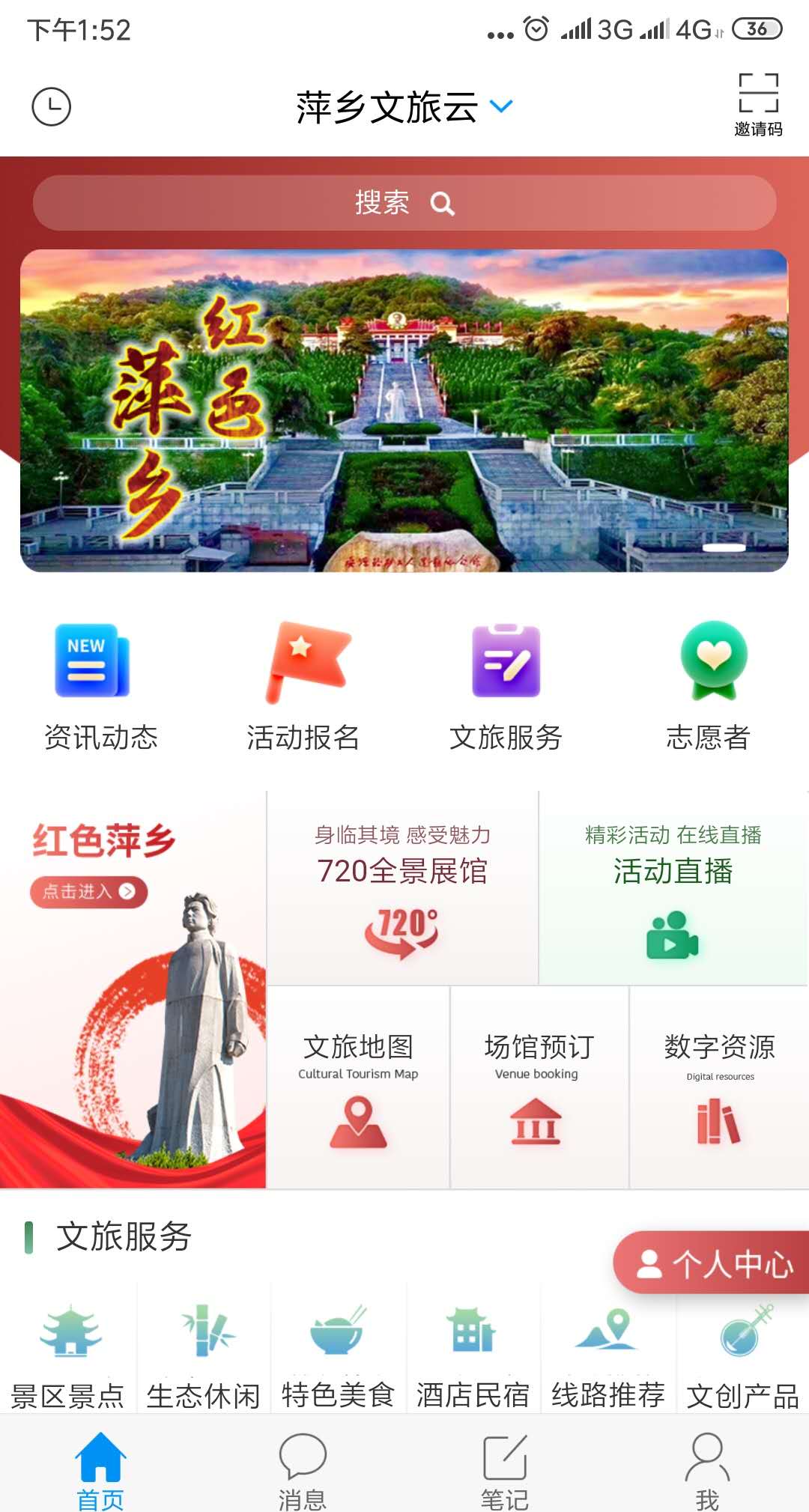Image resolution: width=809 pixels, height=1512 pixels.
Task: Open 场馆预订 venue booking
Action: pos(538,1087)
